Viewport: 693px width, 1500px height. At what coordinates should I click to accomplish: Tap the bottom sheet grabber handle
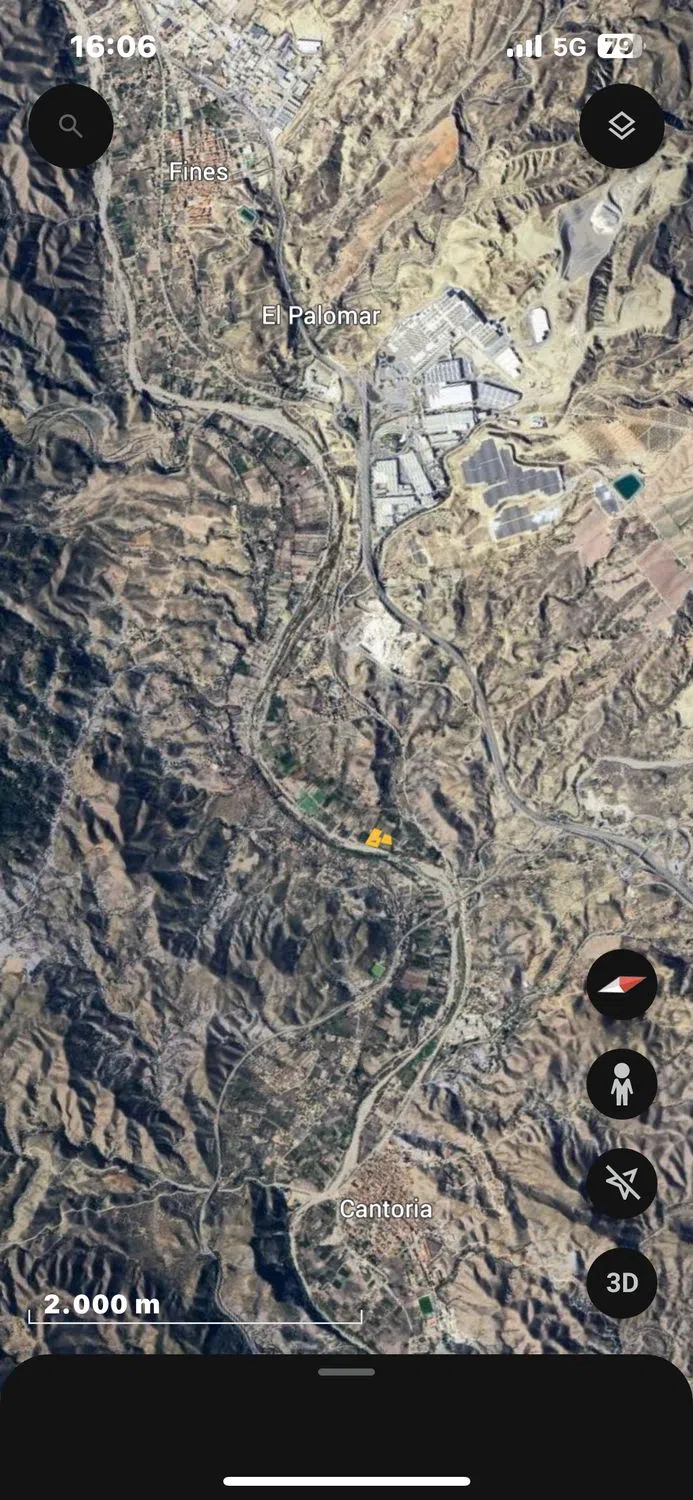(346, 1372)
